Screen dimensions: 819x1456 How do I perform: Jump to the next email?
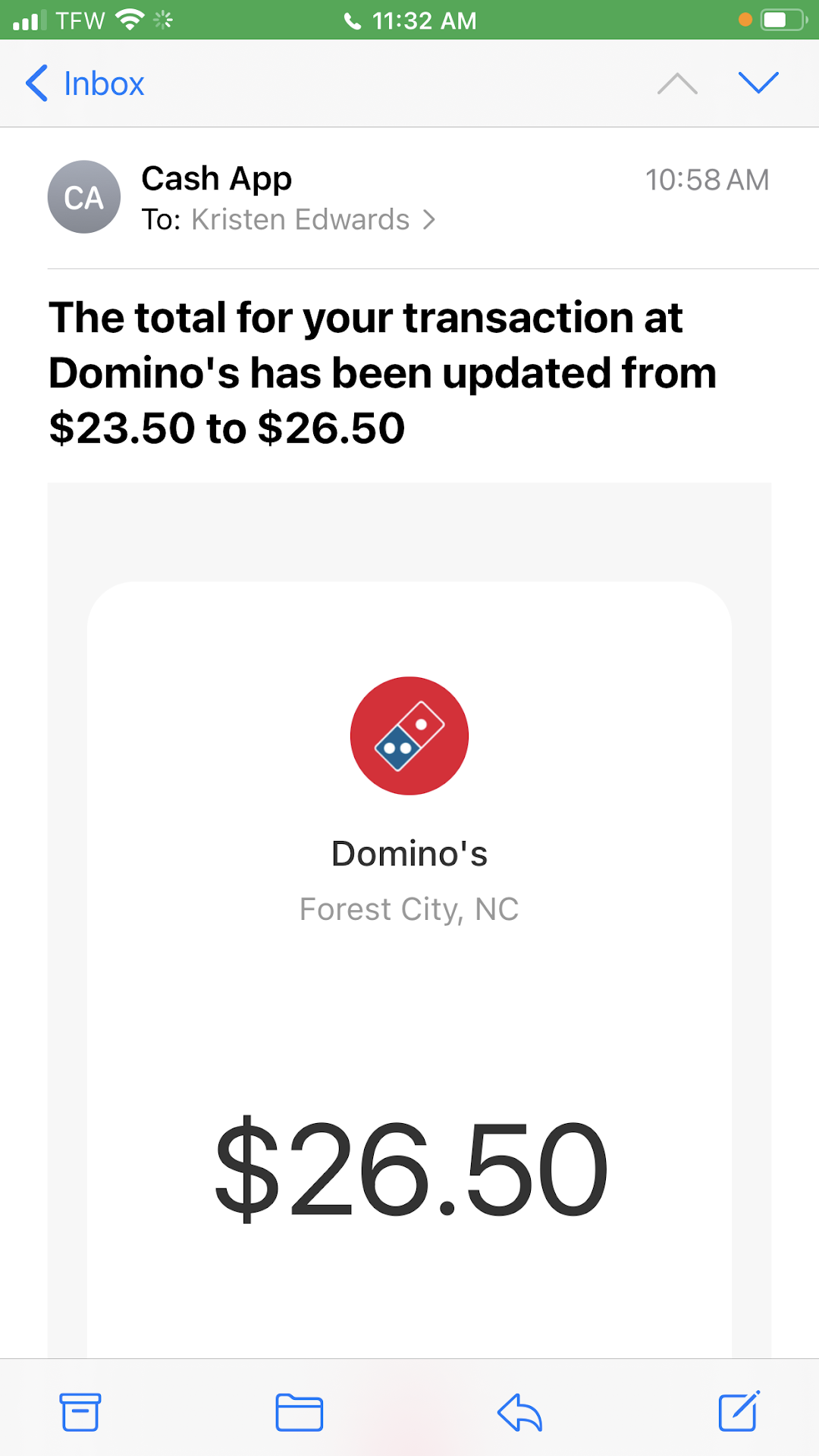point(758,83)
